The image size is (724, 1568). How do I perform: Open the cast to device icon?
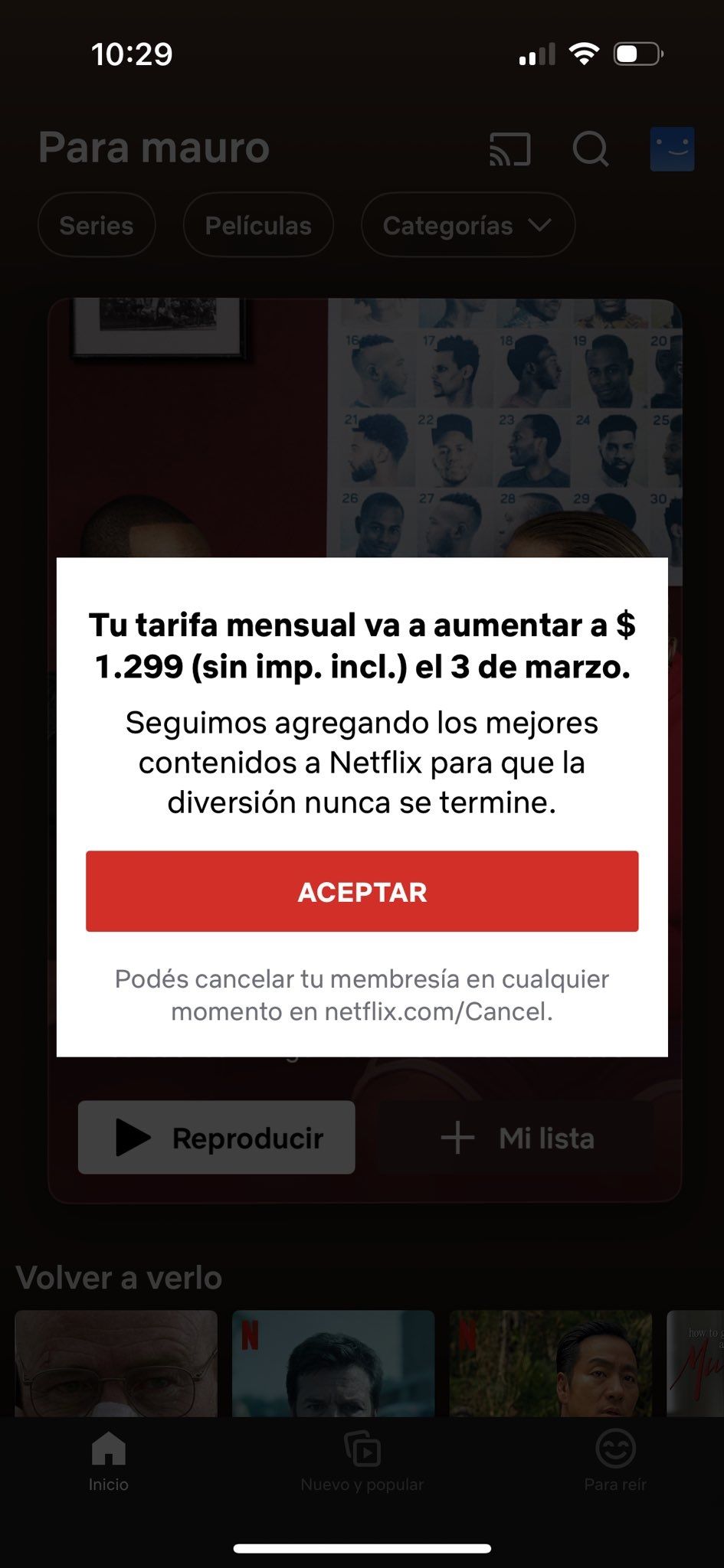point(509,149)
